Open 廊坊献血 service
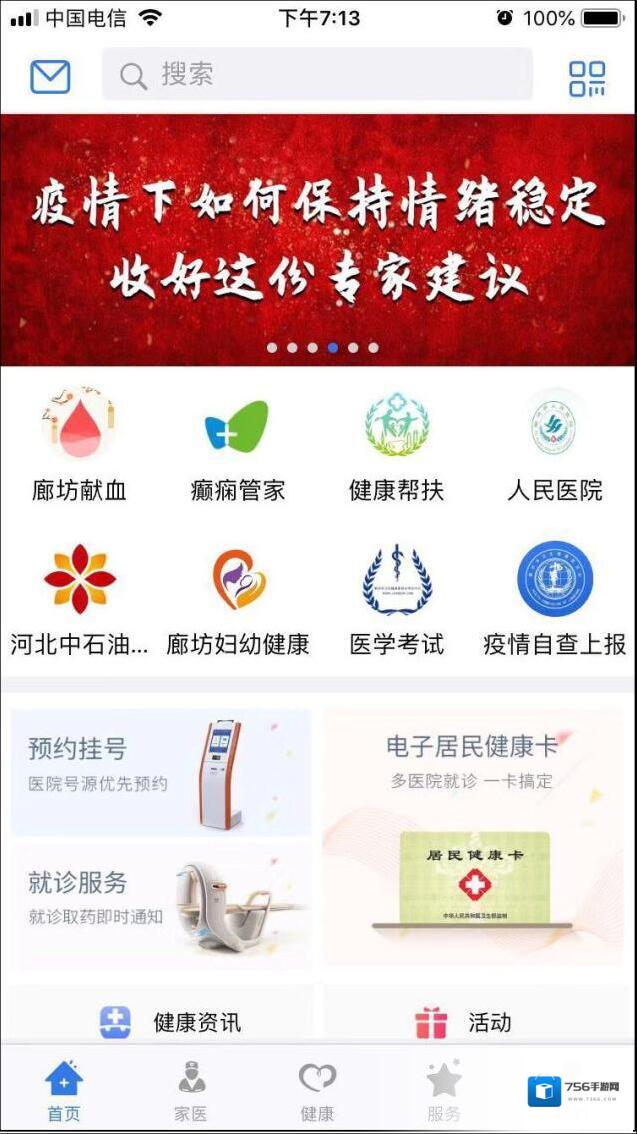 click(x=79, y=444)
